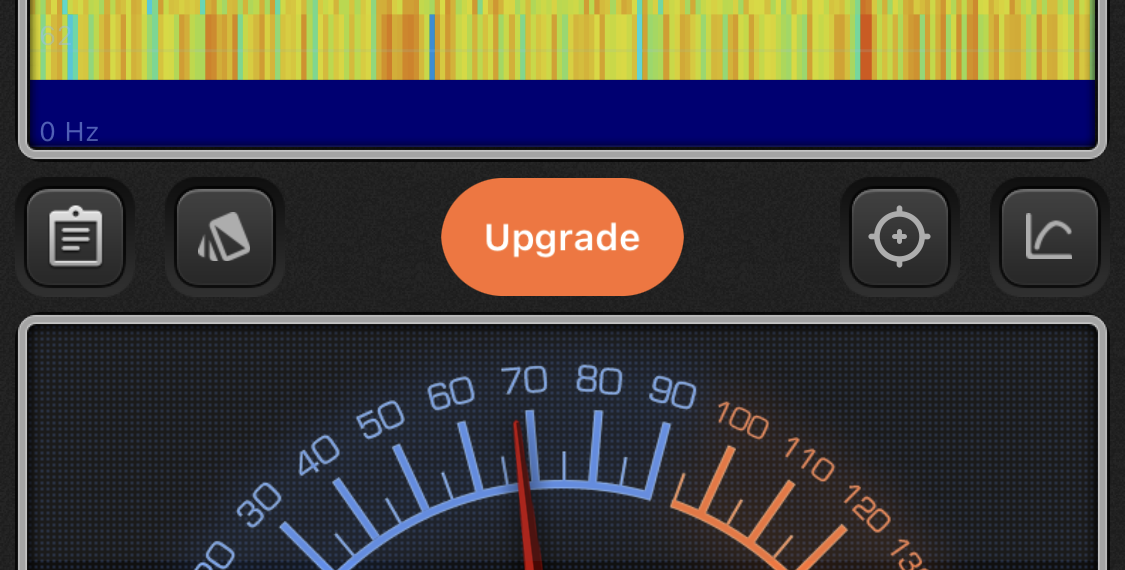Open the skins cards icon
Screen dimensions: 1125x570
coord(225,237)
